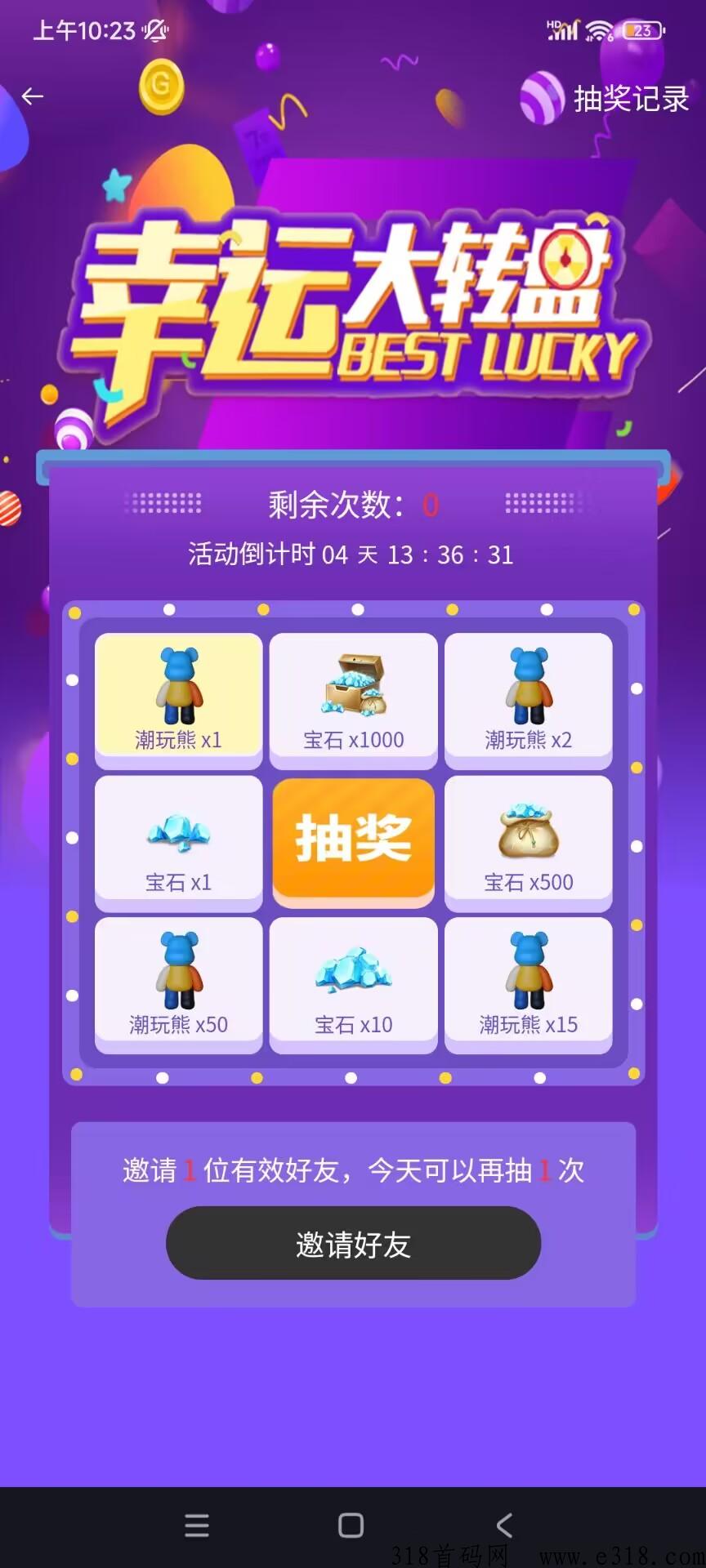Open recent apps from navigation bar
The image size is (706, 1568).
[x=197, y=1526]
